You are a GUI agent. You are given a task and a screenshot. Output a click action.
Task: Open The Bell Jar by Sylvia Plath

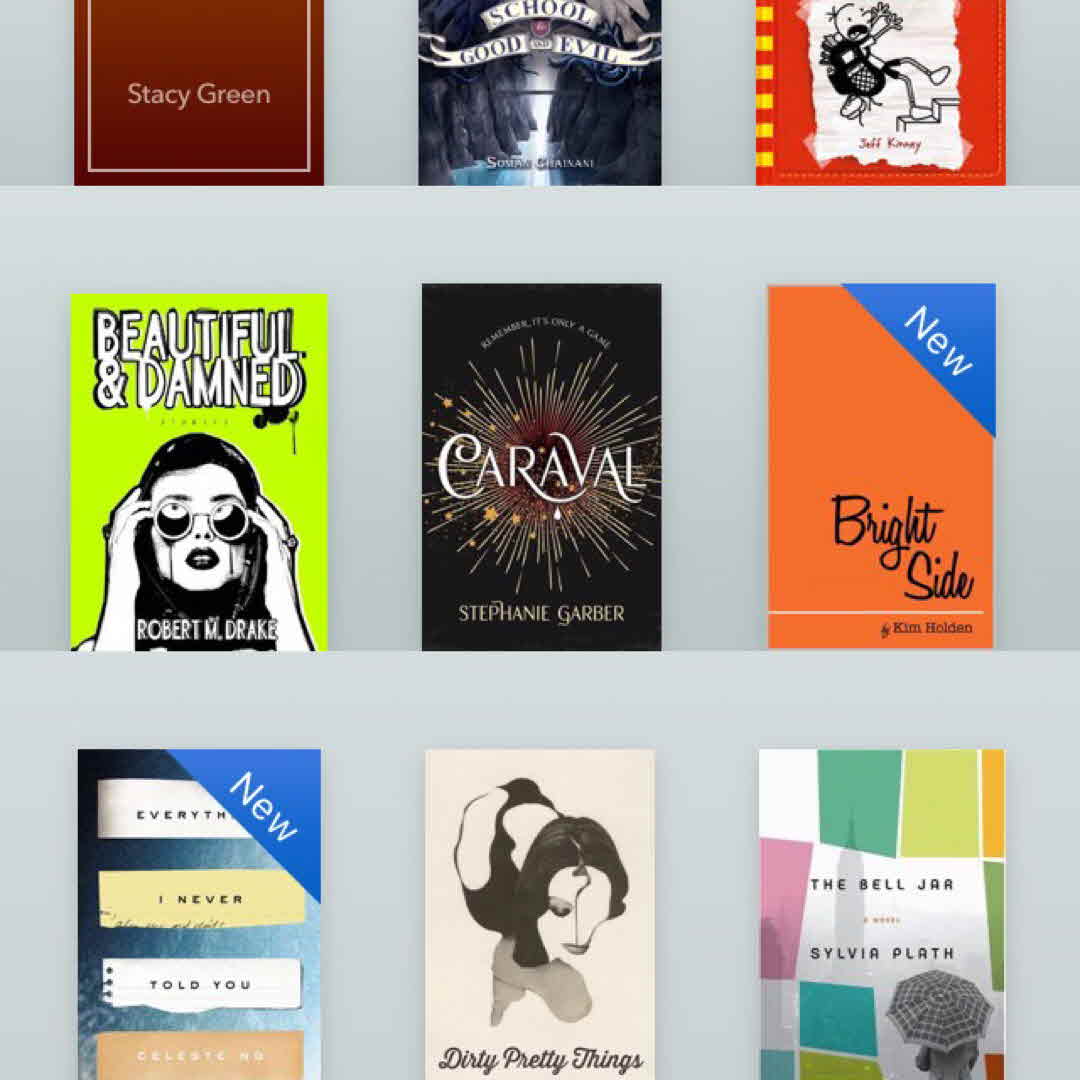(x=881, y=913)
